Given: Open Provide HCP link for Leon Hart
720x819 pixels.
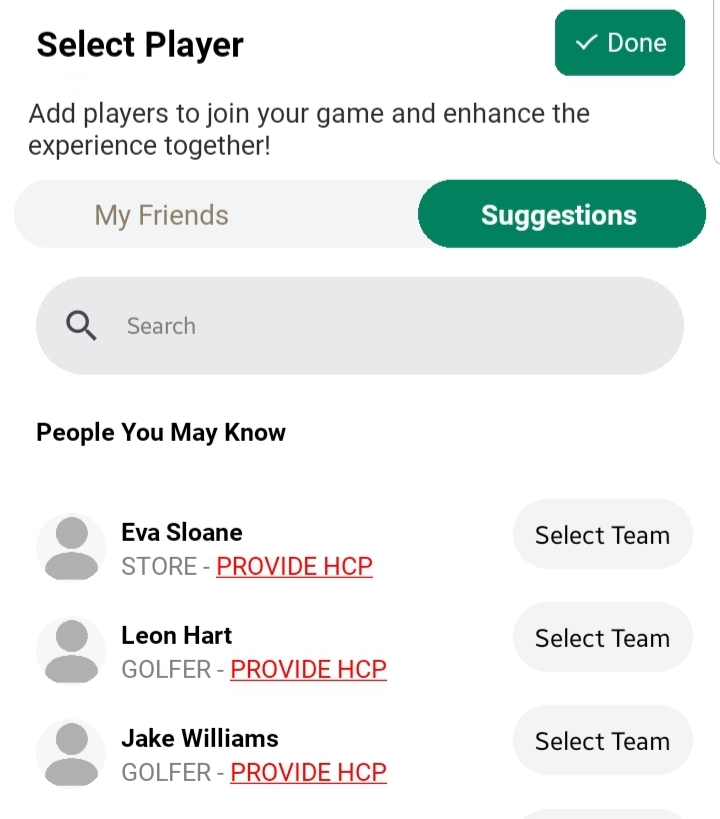Looking at the screenshot, I should click(x=308, y=669).
